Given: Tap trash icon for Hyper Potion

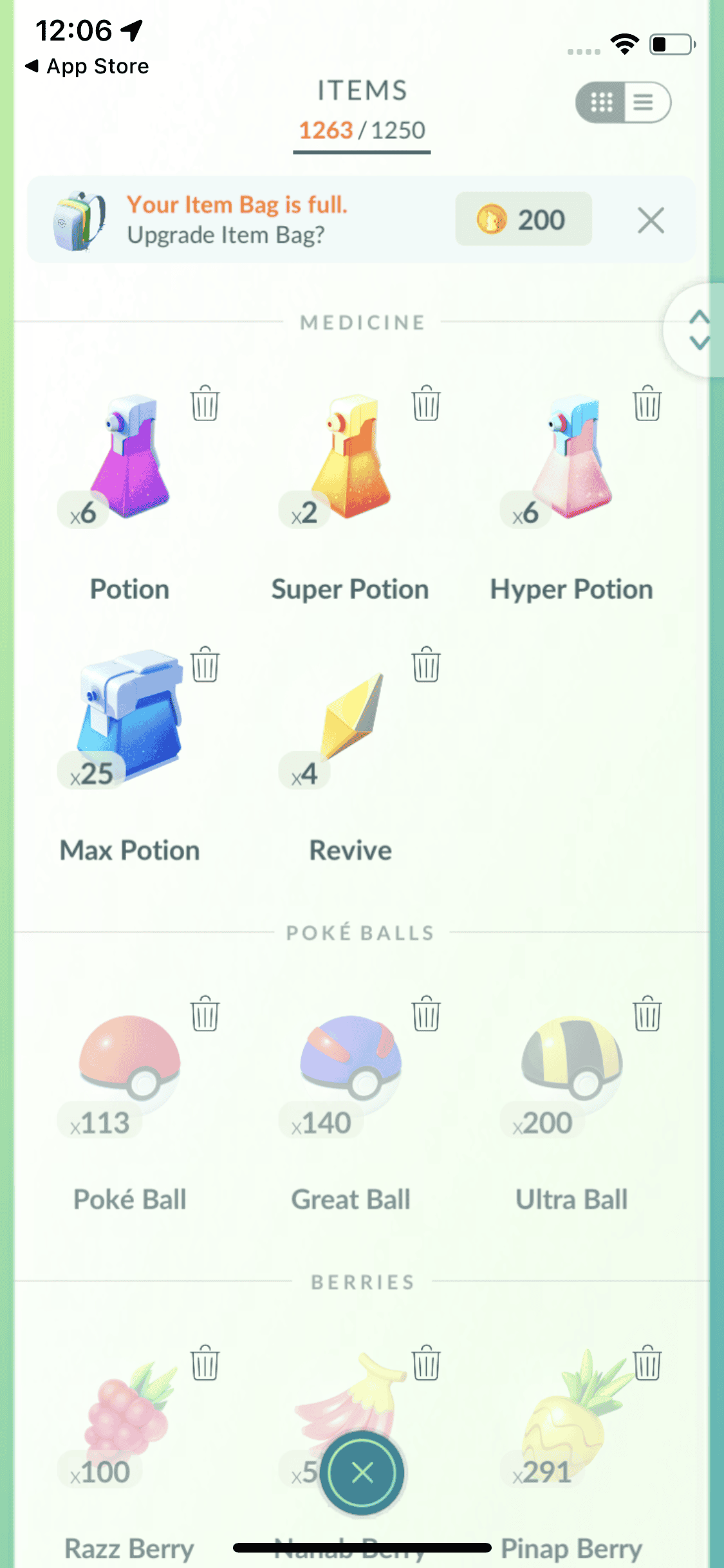Looking at the screenshot, I should [647, 404].
